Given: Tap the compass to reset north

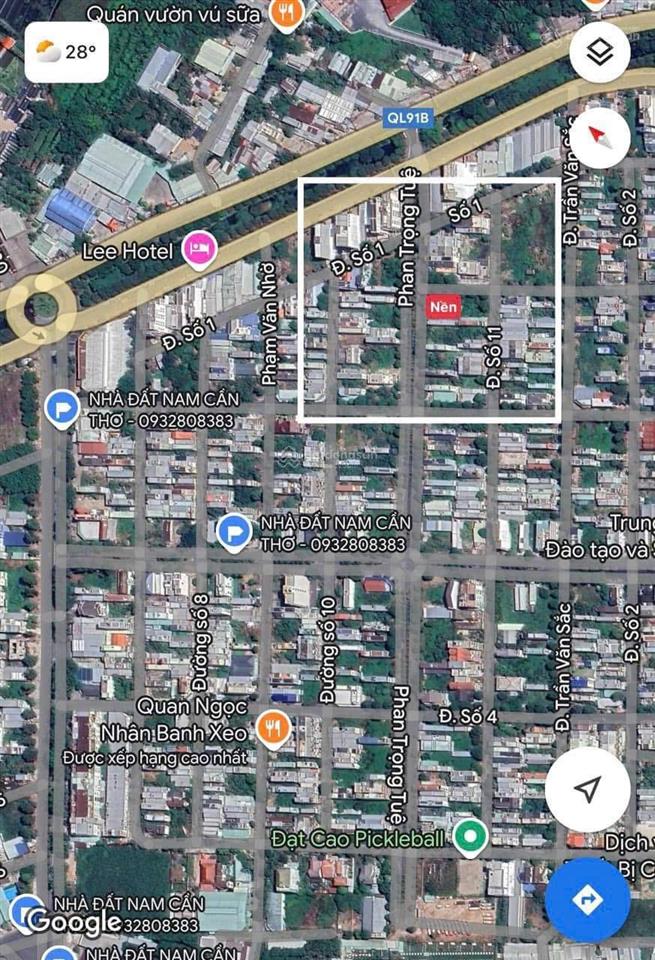Looking at the screenshot, I should [x=599, y=135].
